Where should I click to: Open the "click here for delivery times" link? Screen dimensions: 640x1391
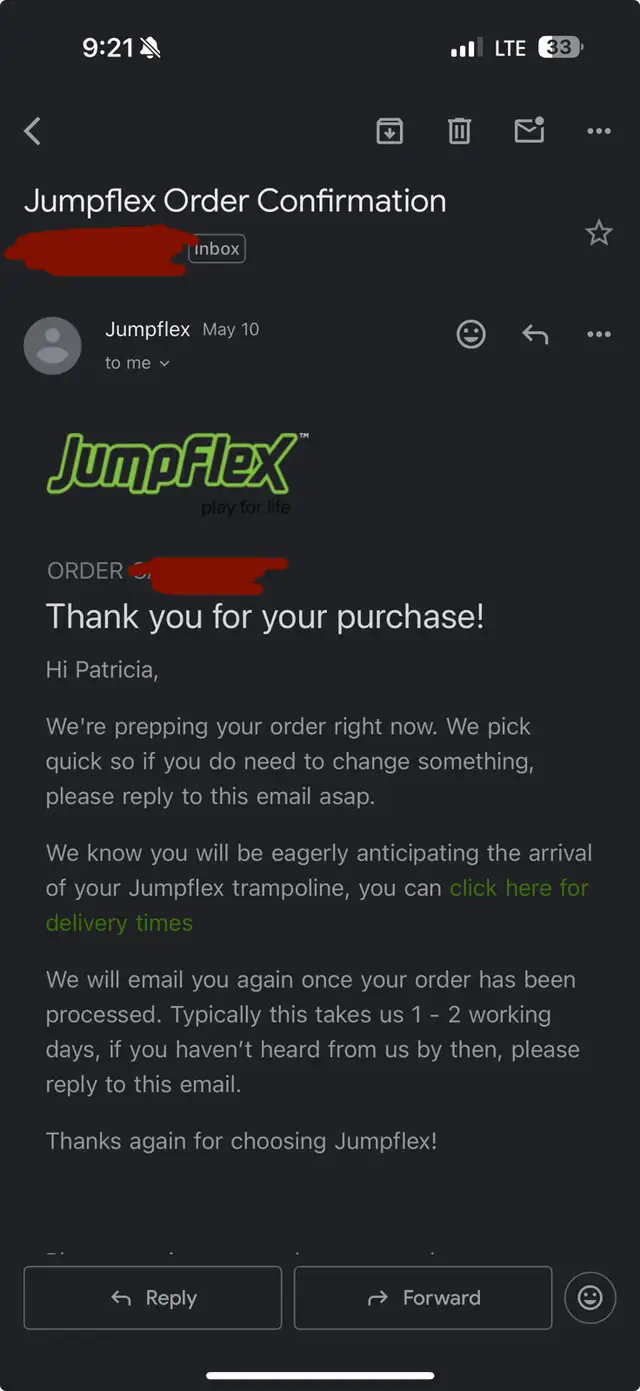click(x=317, y=905)
